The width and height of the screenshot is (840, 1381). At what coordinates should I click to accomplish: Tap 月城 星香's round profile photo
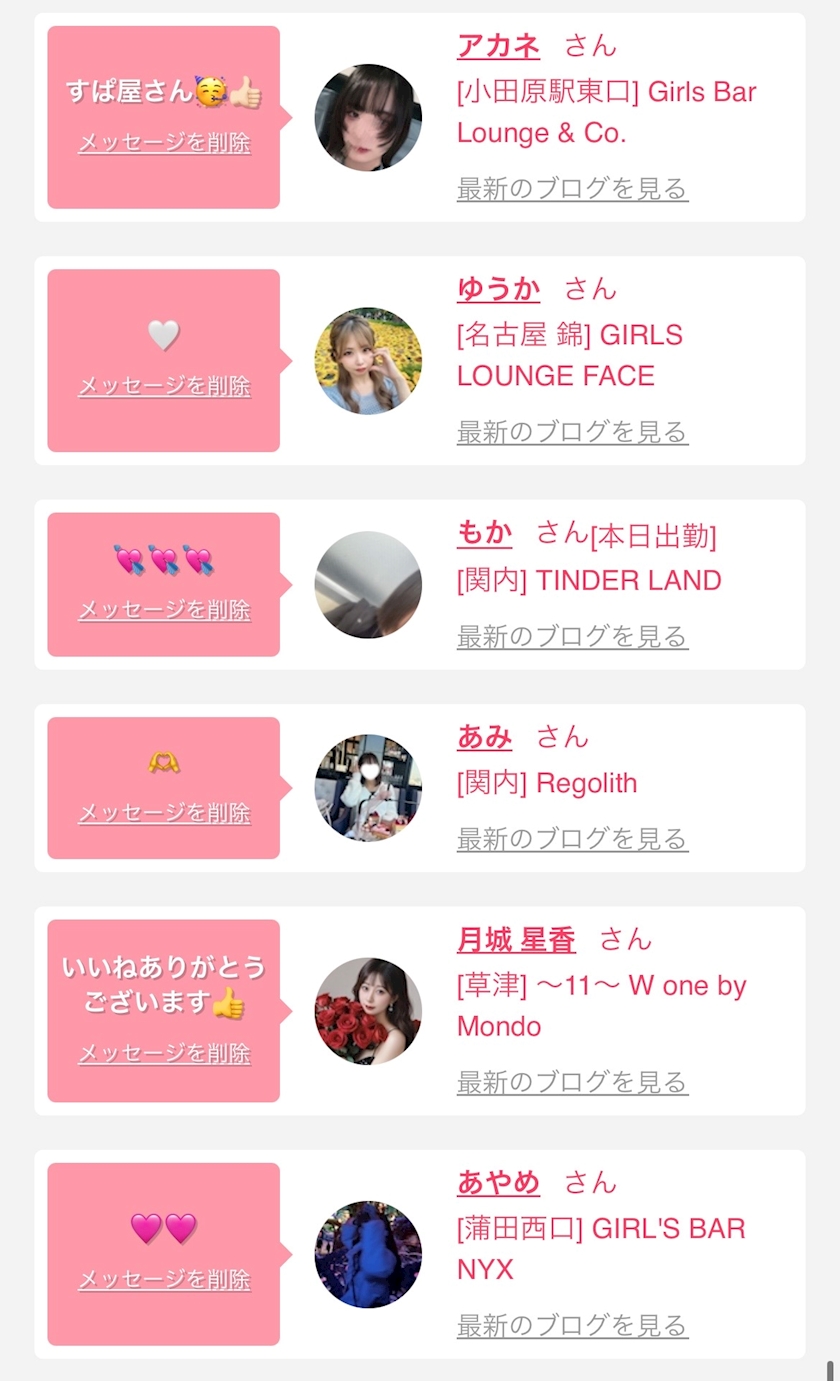[368, 1011]
